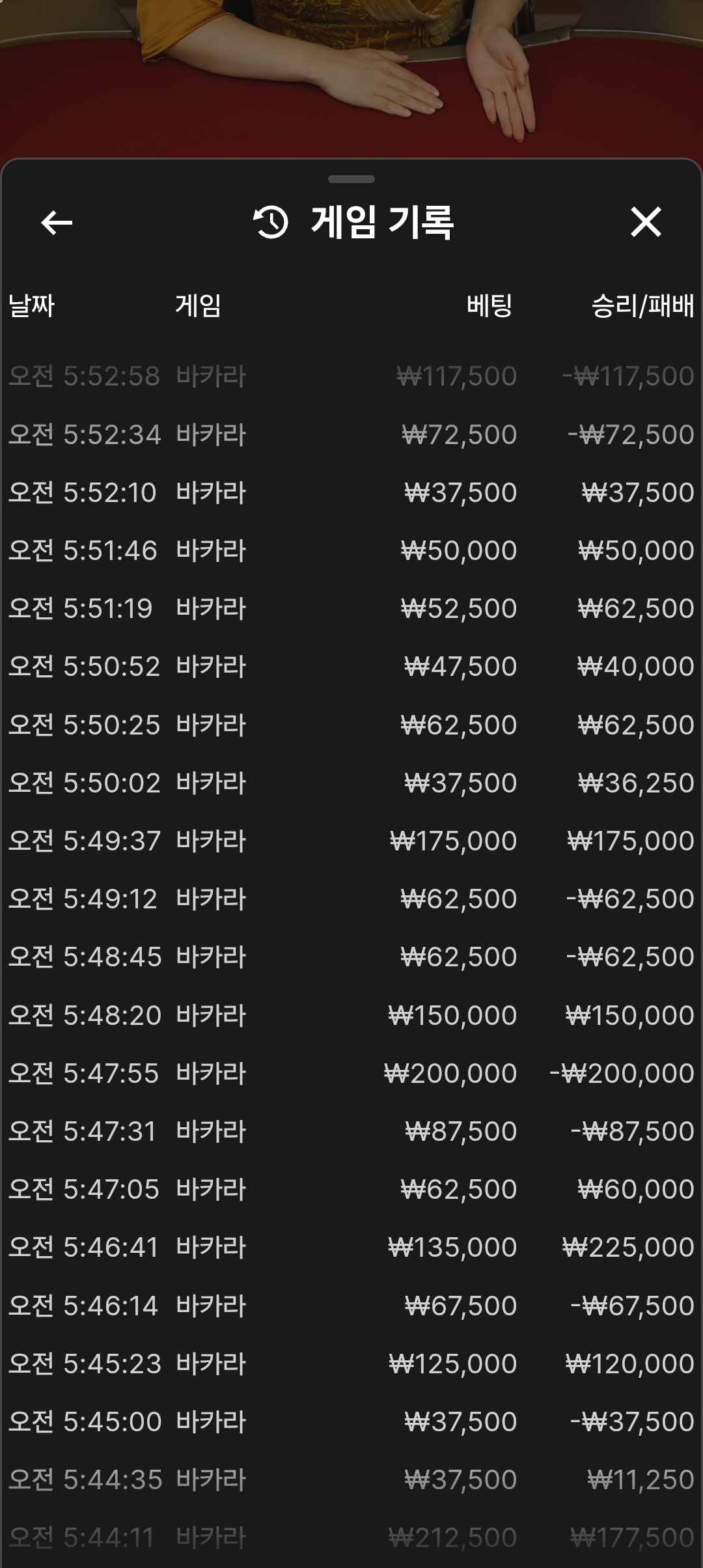Open the 오전 5:49:37 ₩175,000 bet record

(351, 841)
